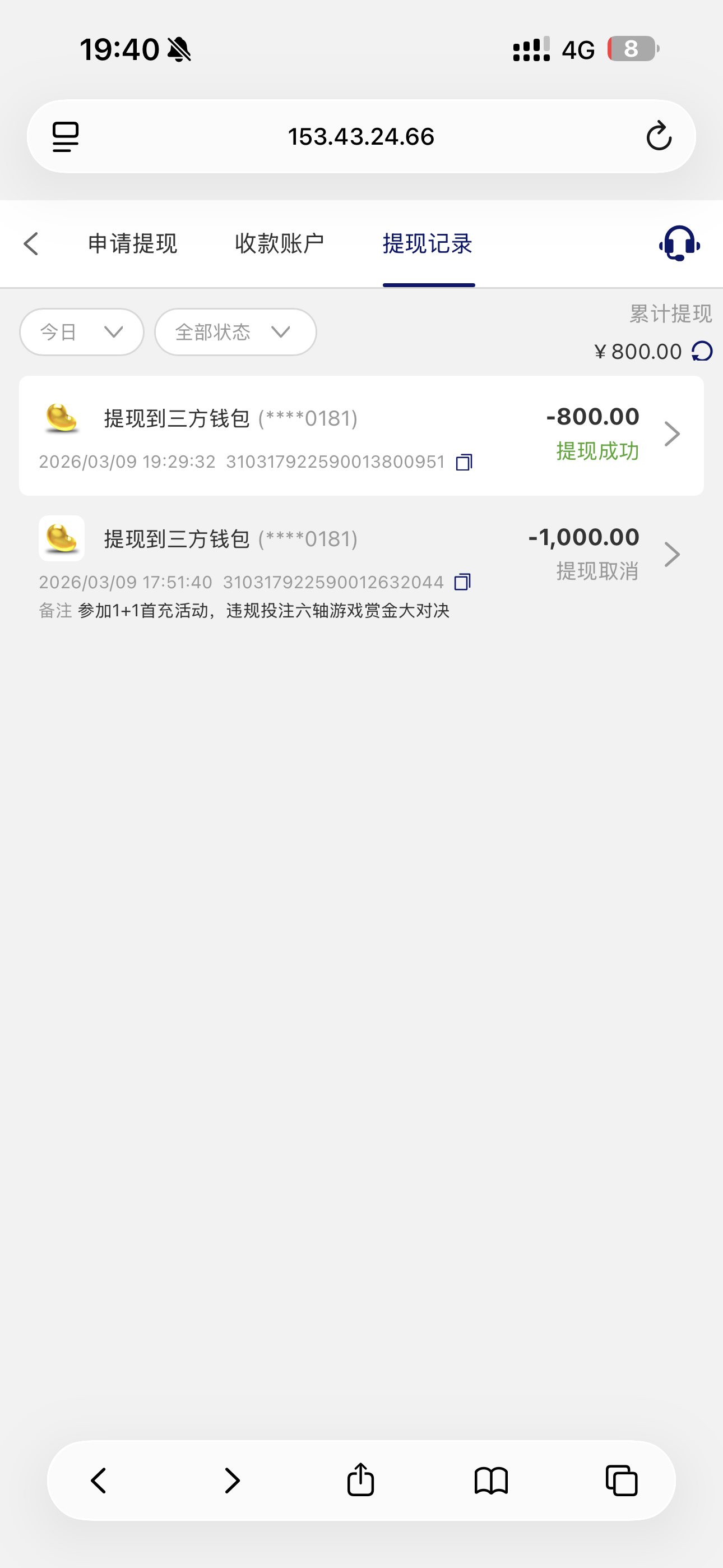Show open browser tabs

click(x=622, y=1481)
